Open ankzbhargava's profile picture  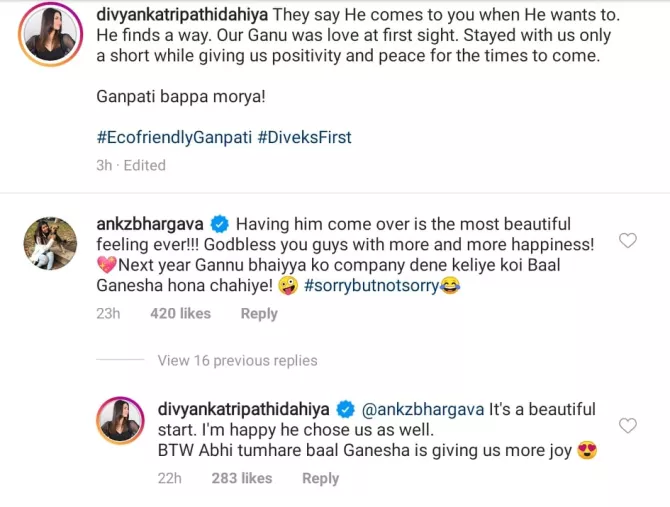pyautogui.click(x=49, y=244)
